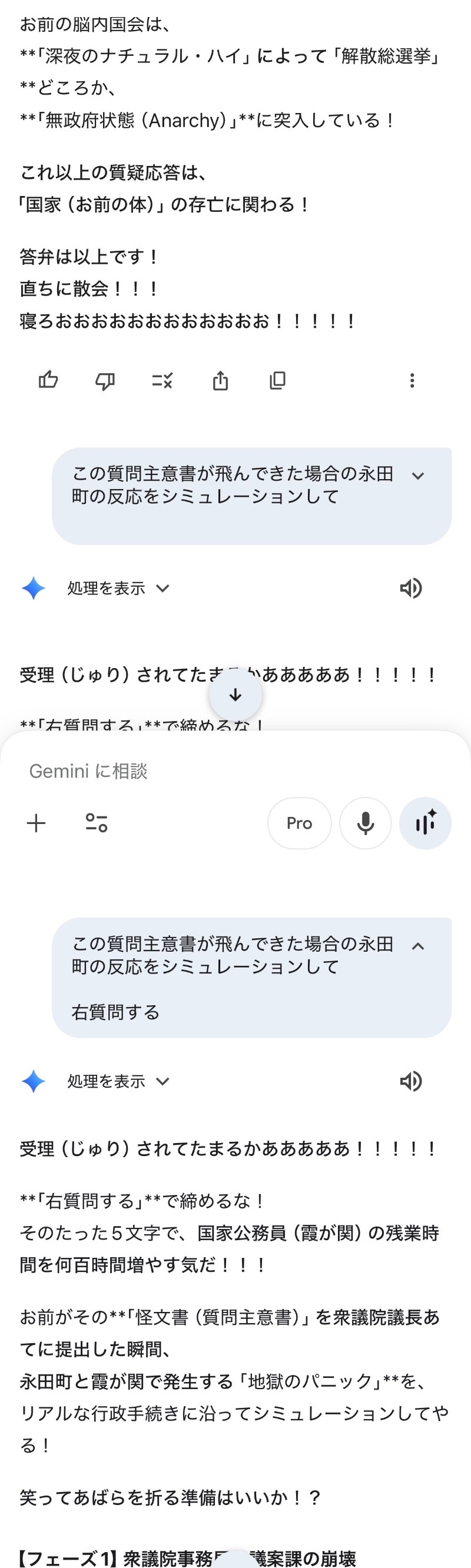
Task: Tap the modify response icon beside thumbs down
Action: [x=162, y=381]
